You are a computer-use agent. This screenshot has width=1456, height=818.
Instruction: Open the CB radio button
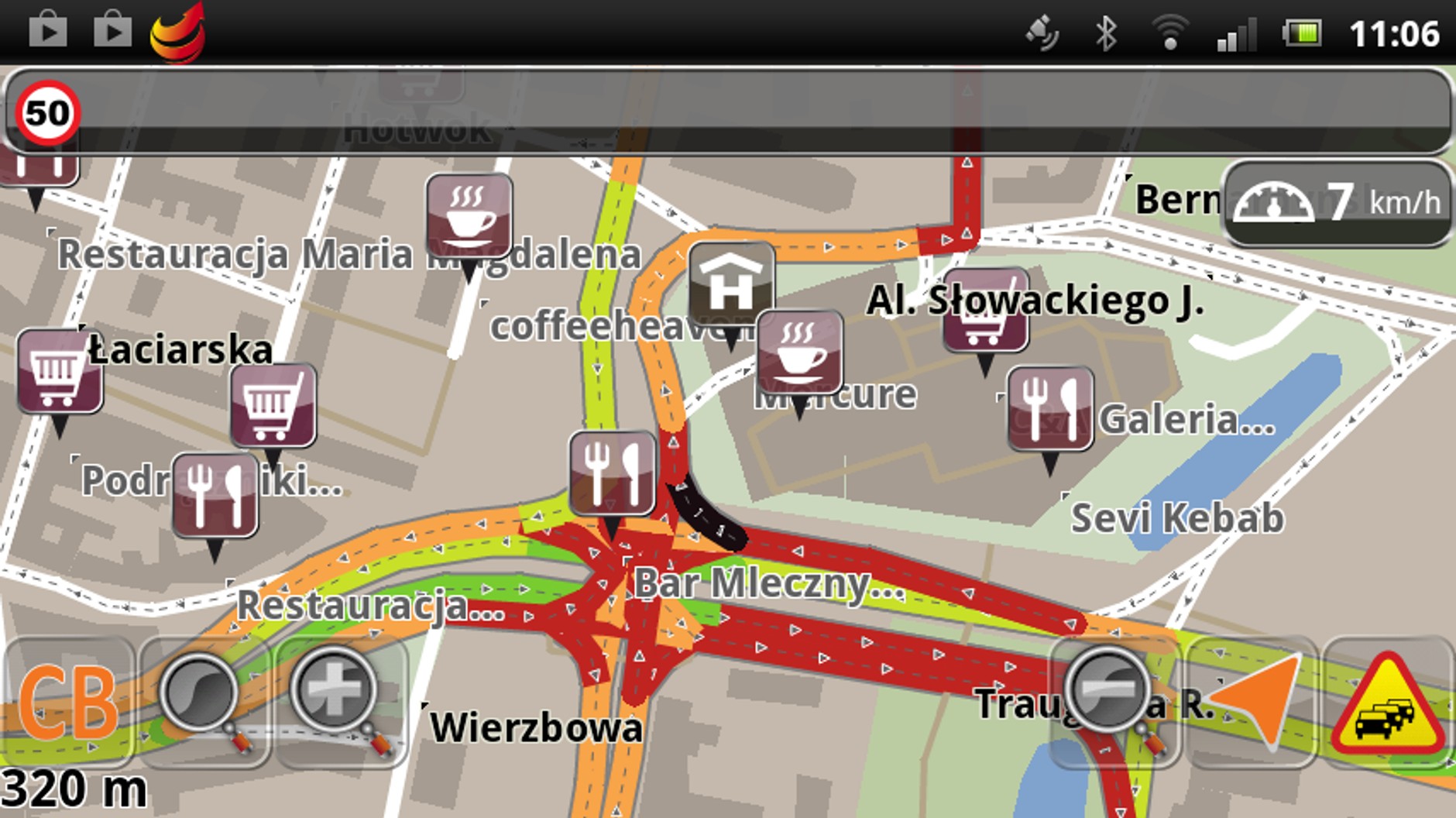click(68, 702)
